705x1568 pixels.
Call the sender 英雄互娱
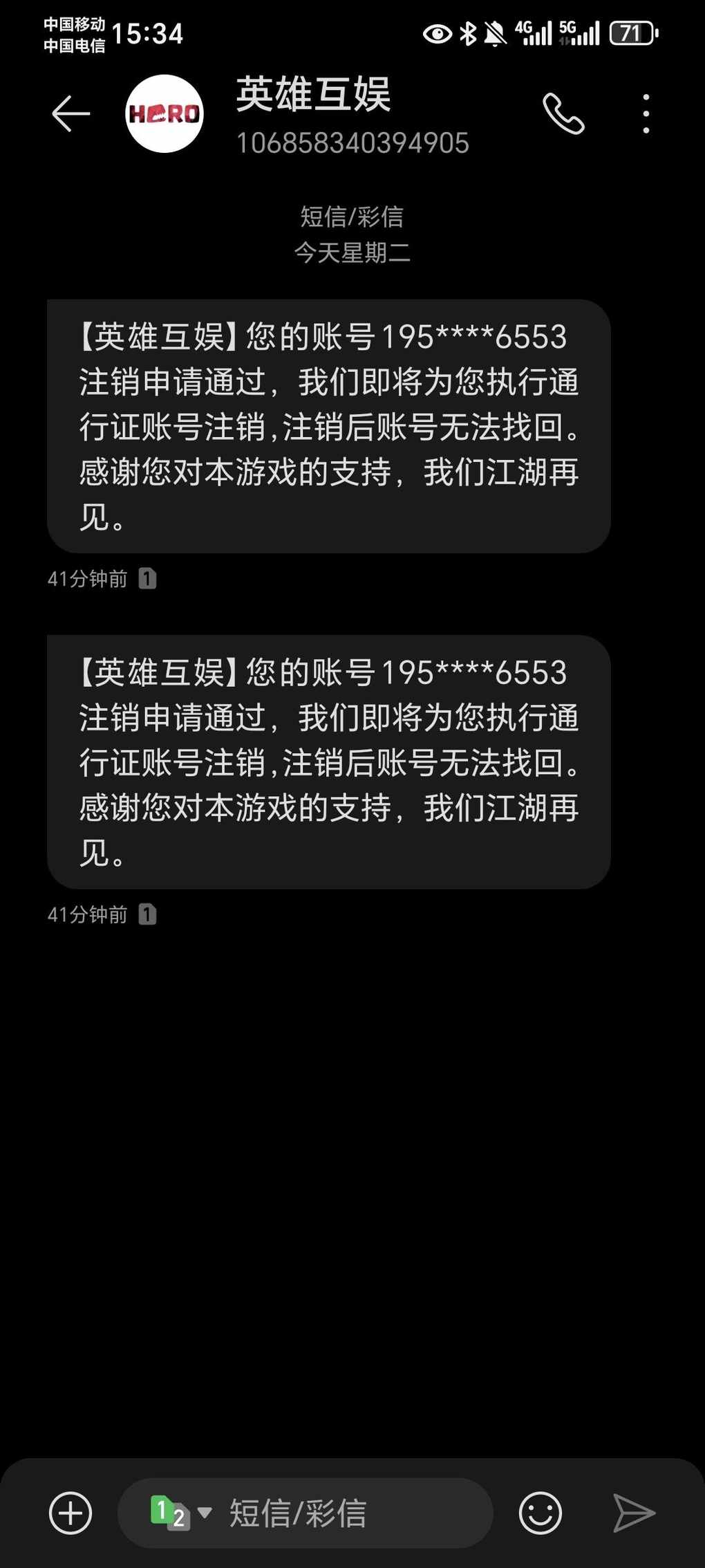563,113
